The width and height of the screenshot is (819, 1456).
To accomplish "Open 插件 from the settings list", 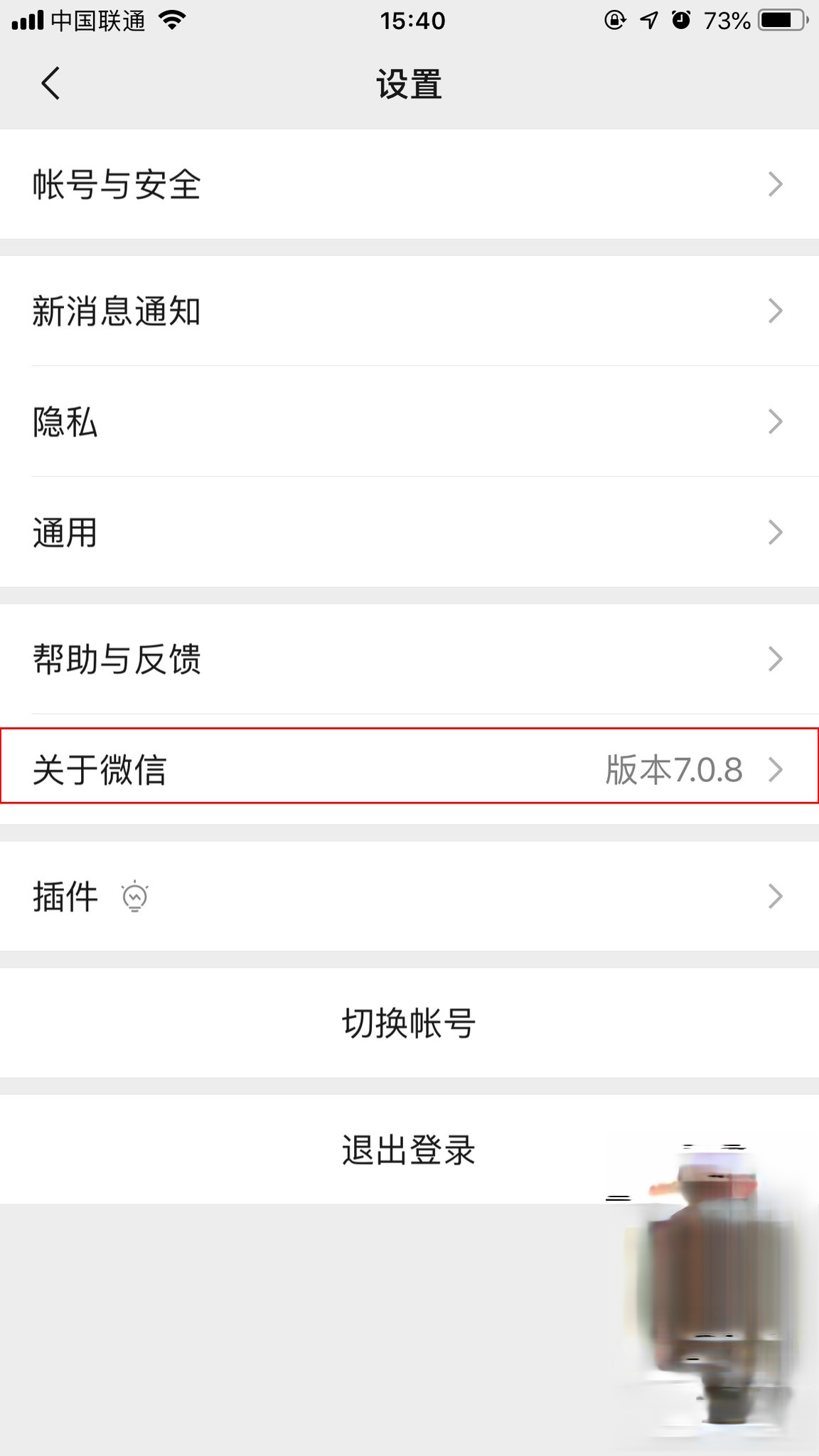I will (409, 896).
